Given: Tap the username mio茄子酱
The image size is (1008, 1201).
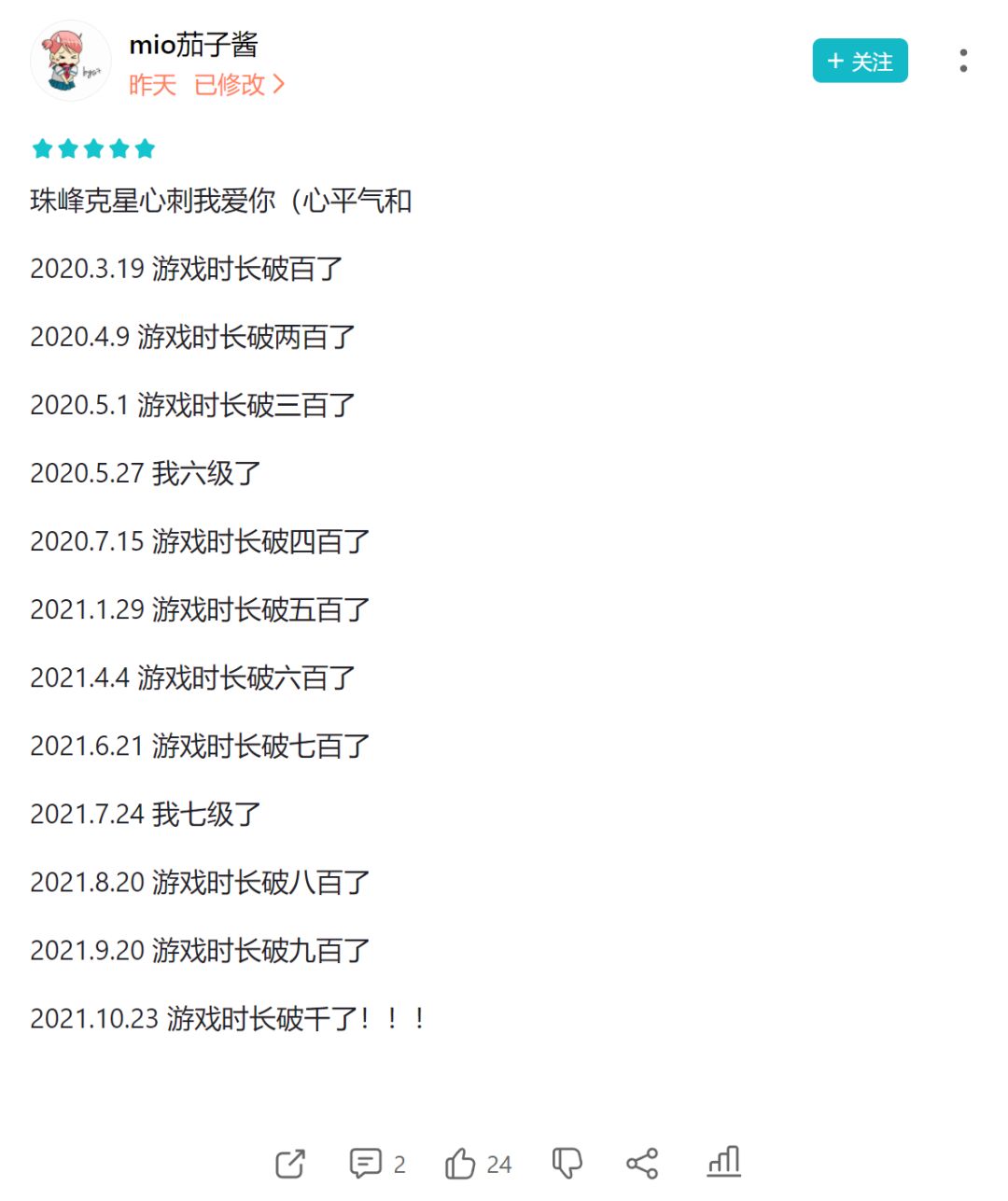Looking at the screenshot, I should point(193,44).
